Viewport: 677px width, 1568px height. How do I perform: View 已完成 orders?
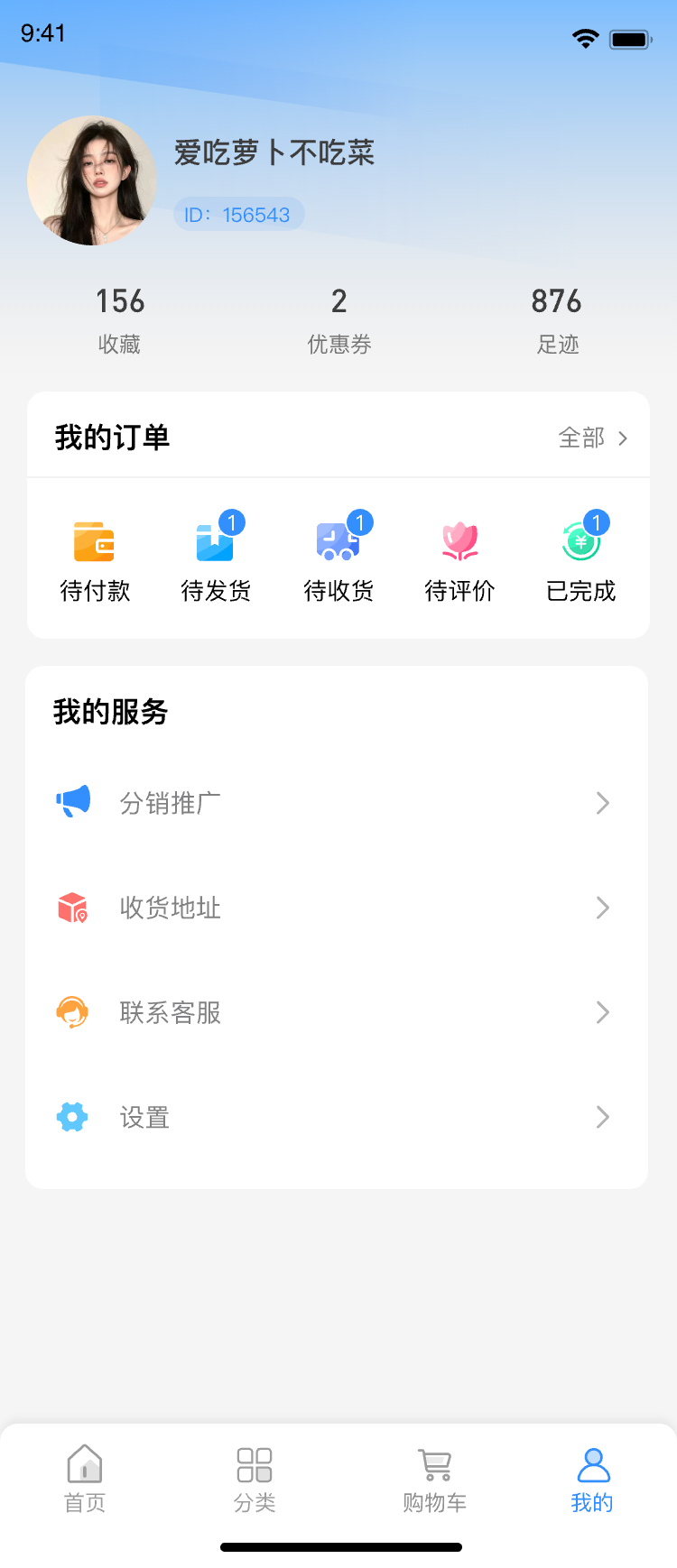pyautogui.click(x=581, y=559)
